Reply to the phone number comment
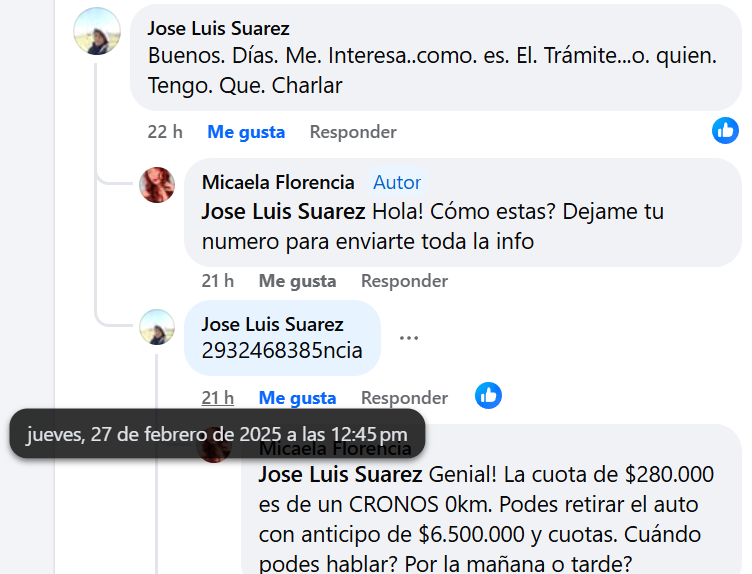 (x=404, y=398)
